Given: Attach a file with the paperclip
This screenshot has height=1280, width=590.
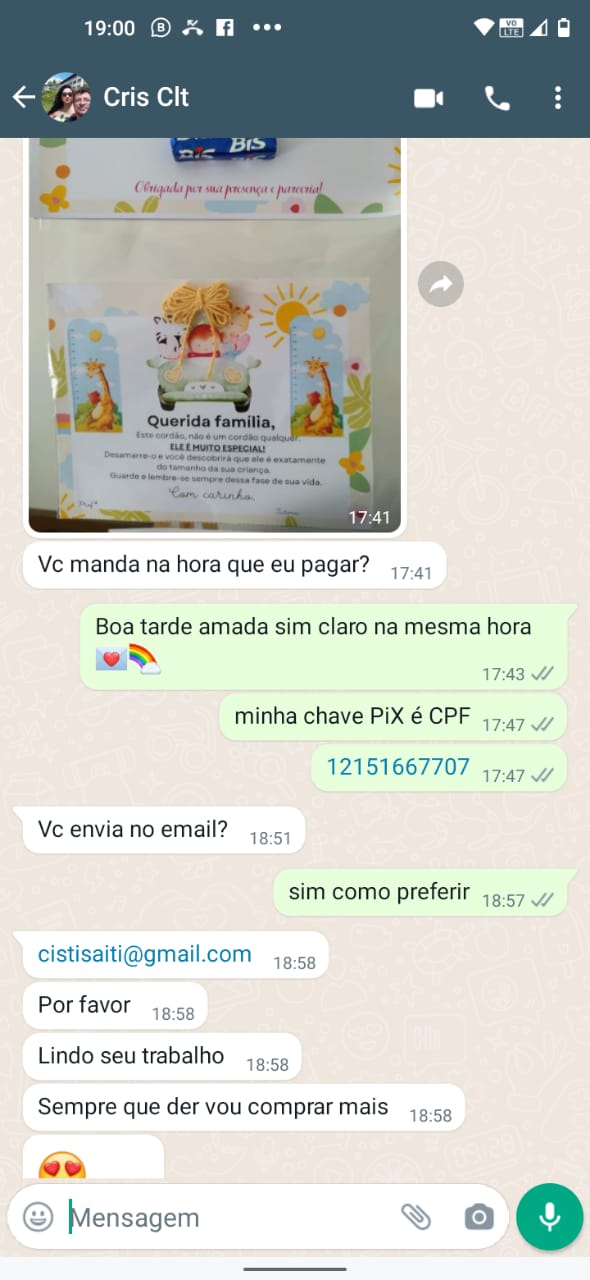Looking at the screenshot, I should pyautogui.click(x=416, y=1216).
